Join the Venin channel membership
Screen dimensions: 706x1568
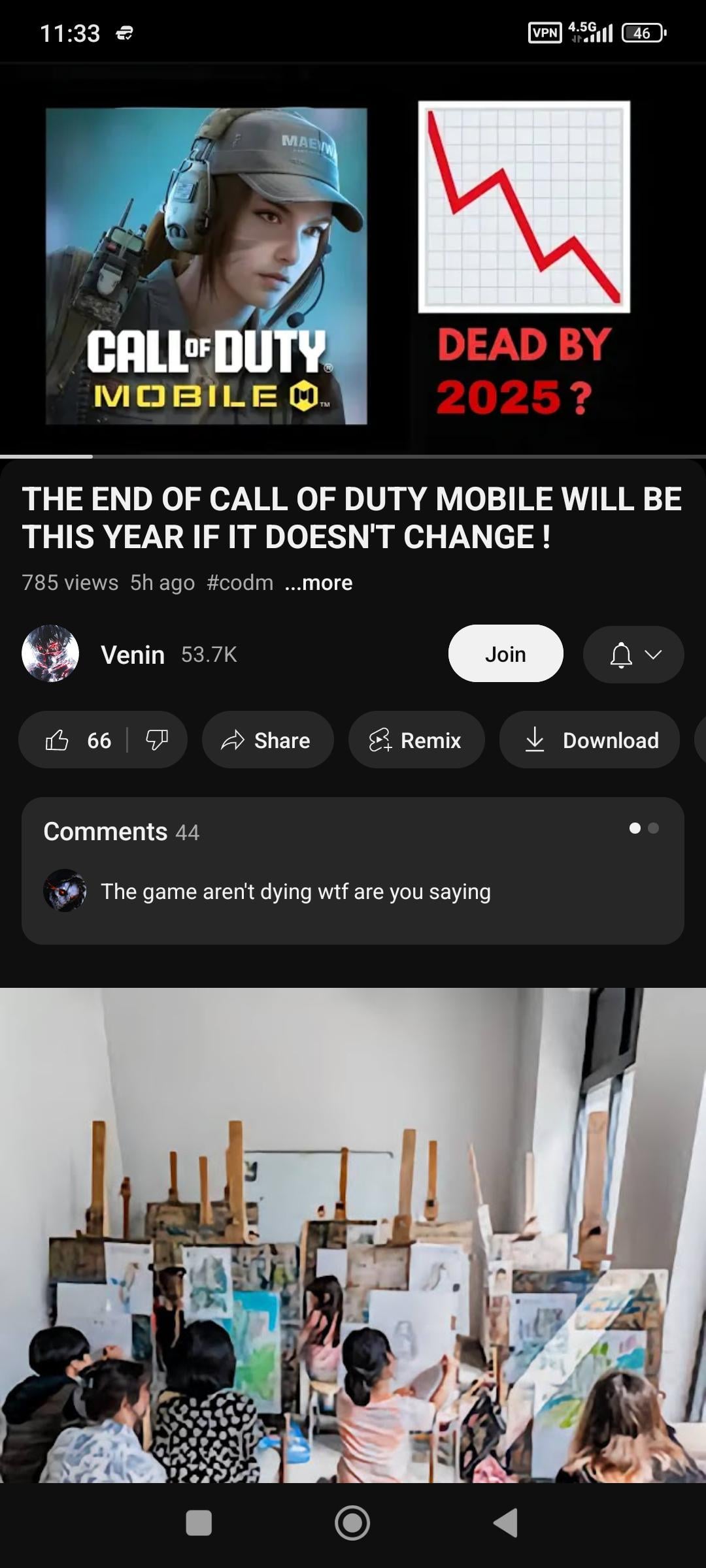coord(505,654)
